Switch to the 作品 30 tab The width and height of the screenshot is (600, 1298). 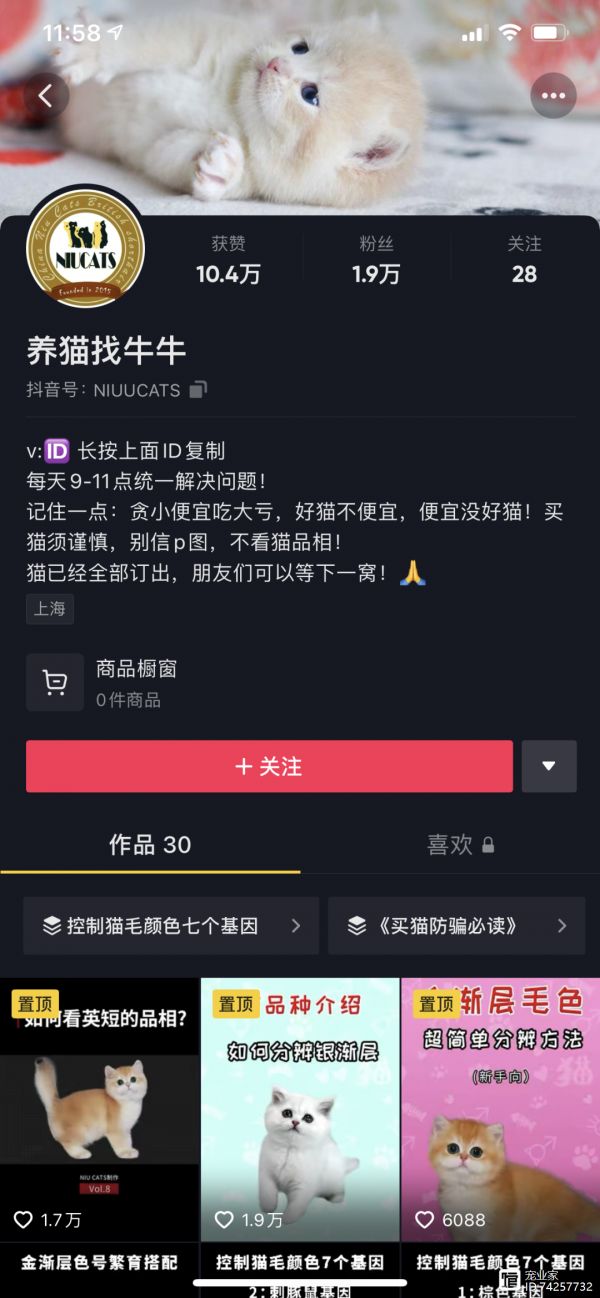coord(150,845)
